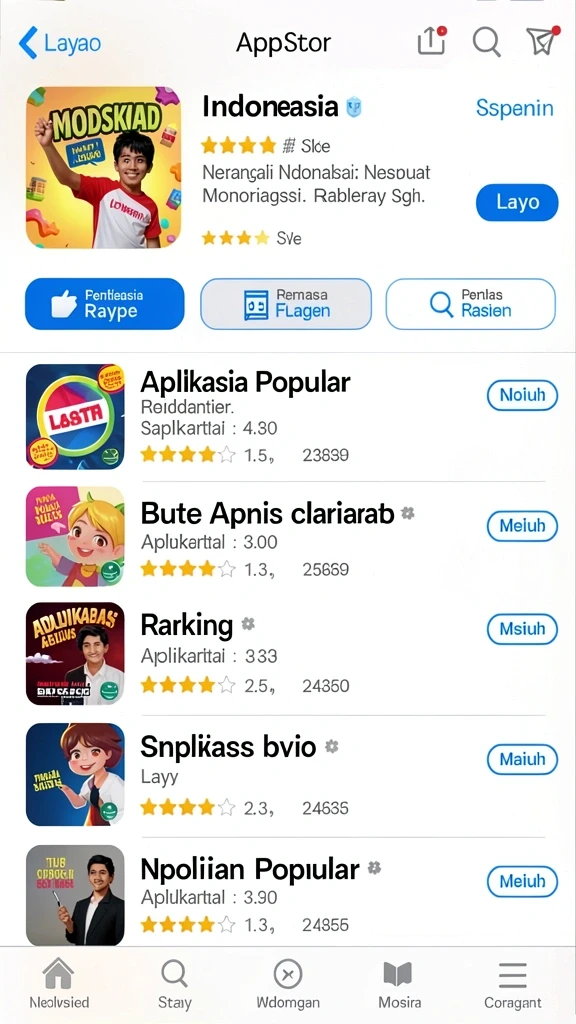Switch to the Mosira tab
The height and width of the screenshot is (1024, 576).
[x=399, y=985]
